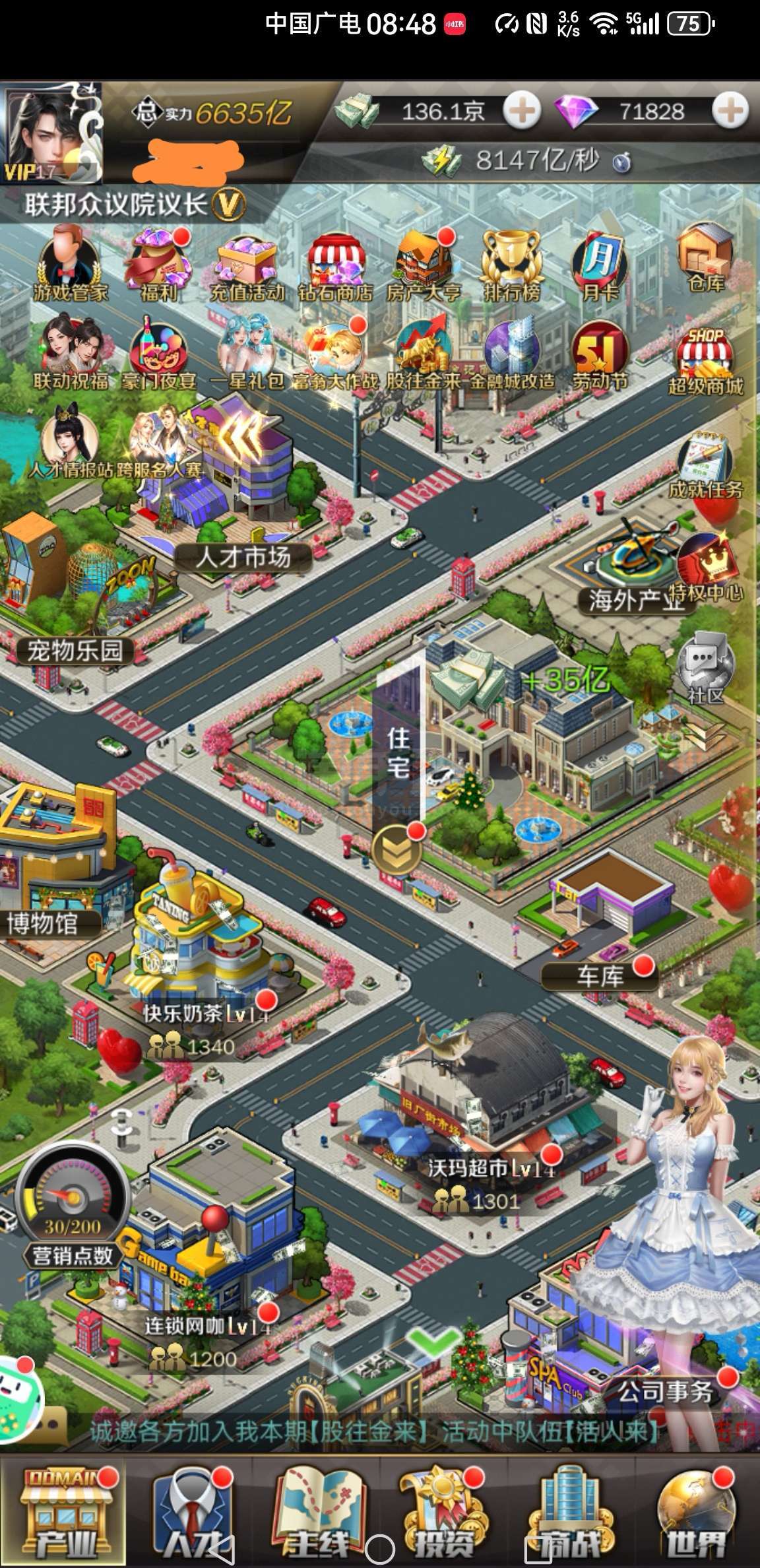The image size is (760, 1568).
Task: Tap the plus button beside the diamond count
Action: coord(730,110)
